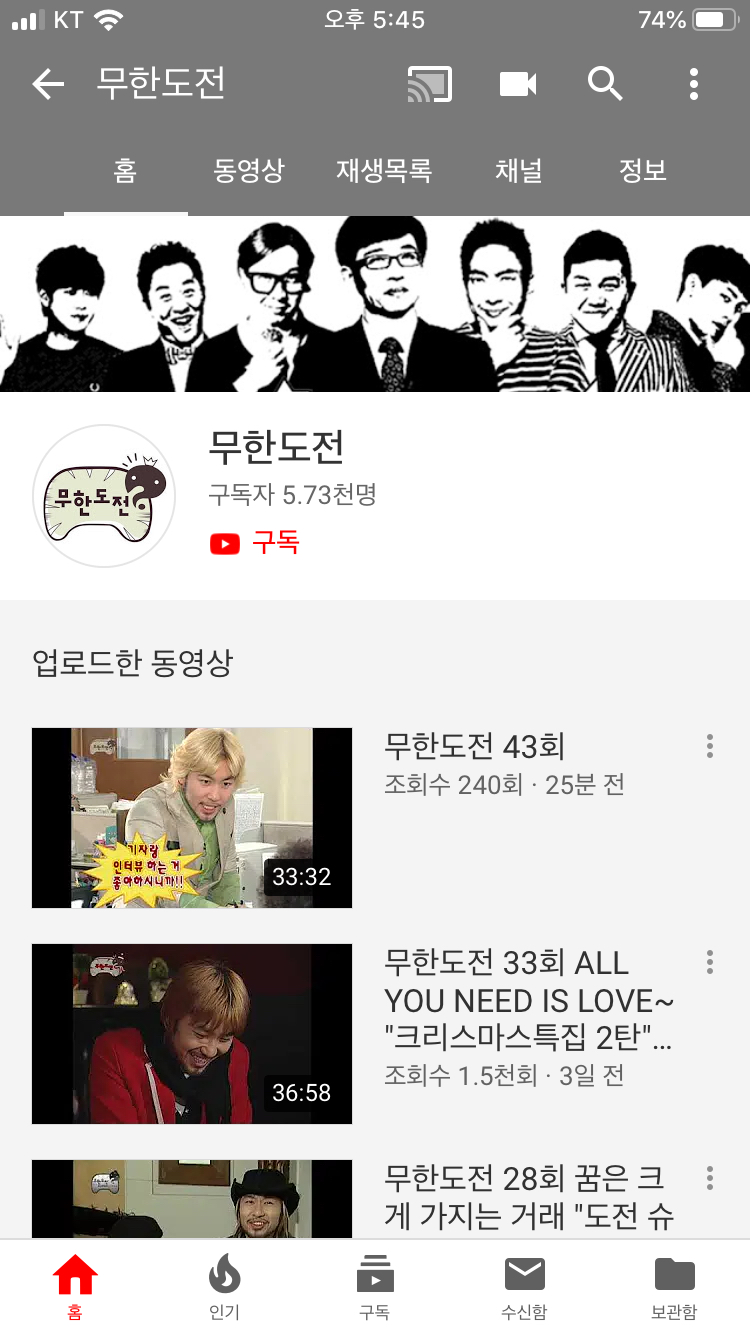The height and width of the screenshot is (1334, 750).
Task: Open the search icon
Action: click(605, 85)
